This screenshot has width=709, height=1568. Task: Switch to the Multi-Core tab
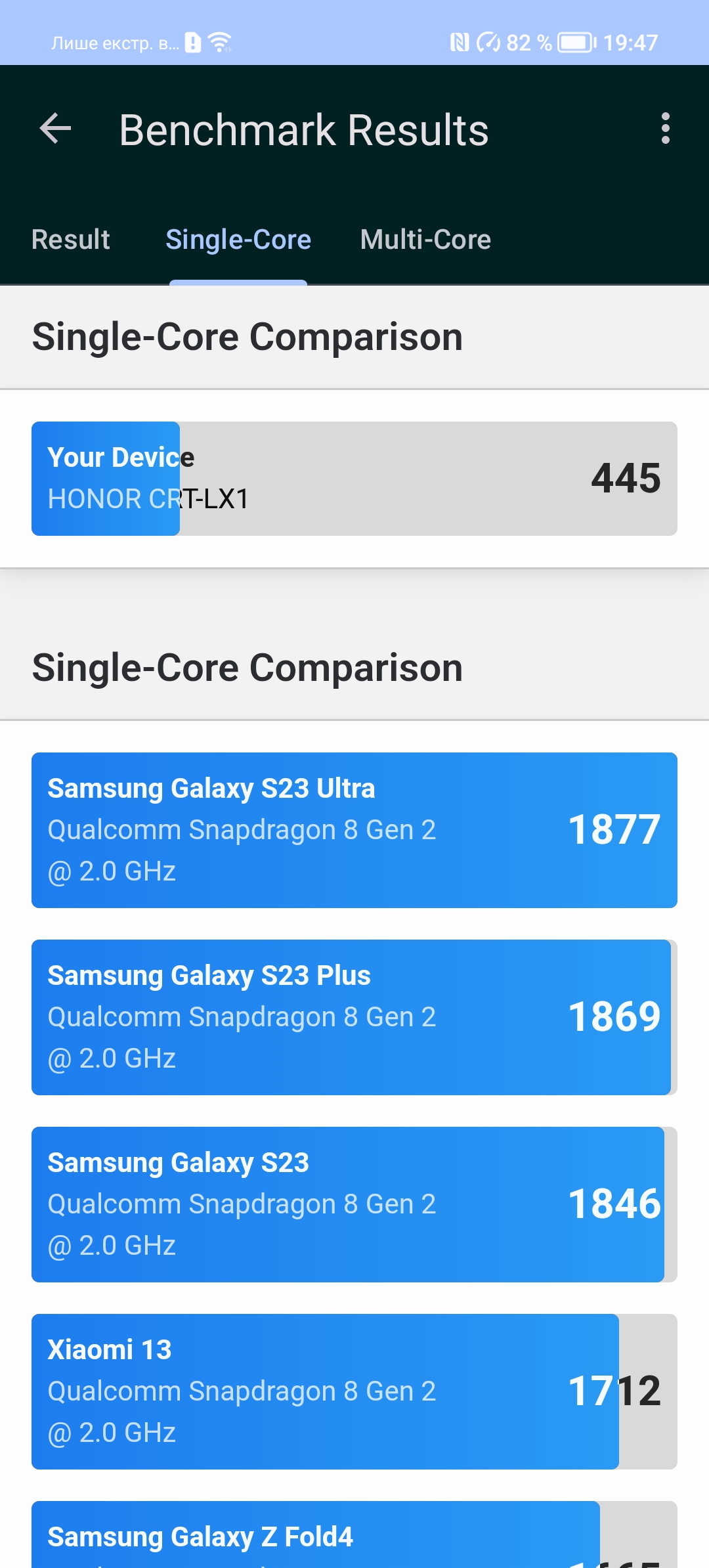click(x=425, y=240)
